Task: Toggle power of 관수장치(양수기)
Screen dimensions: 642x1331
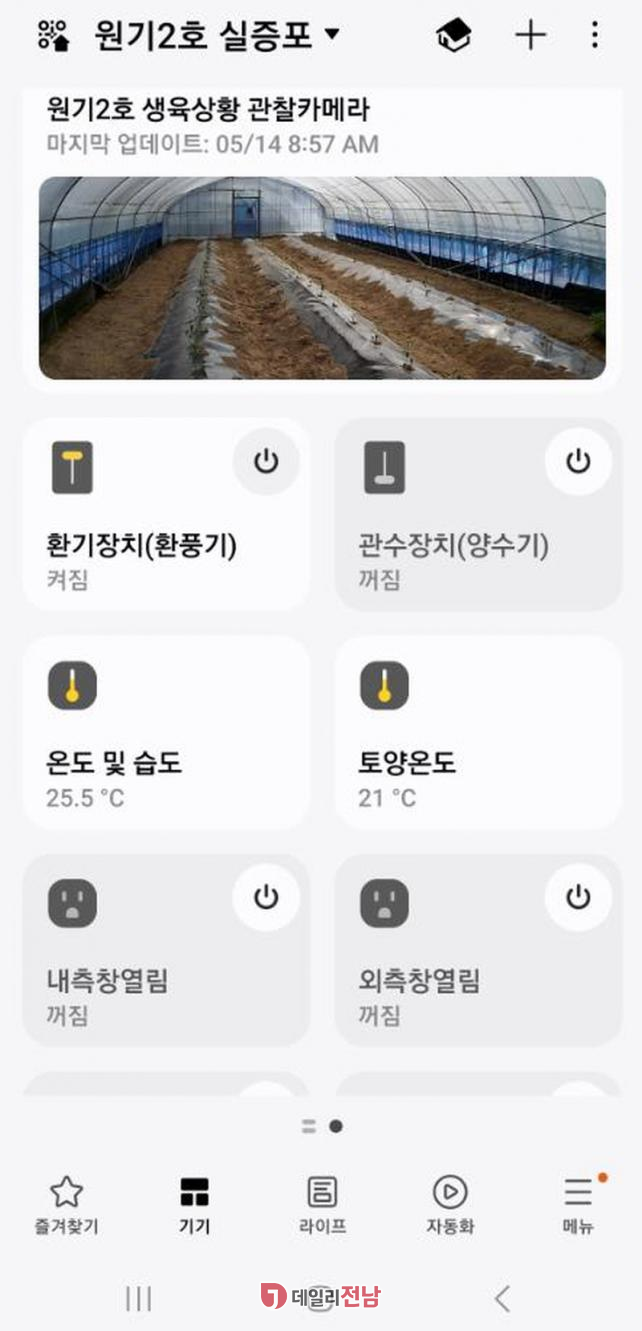Action: [578, 461]
